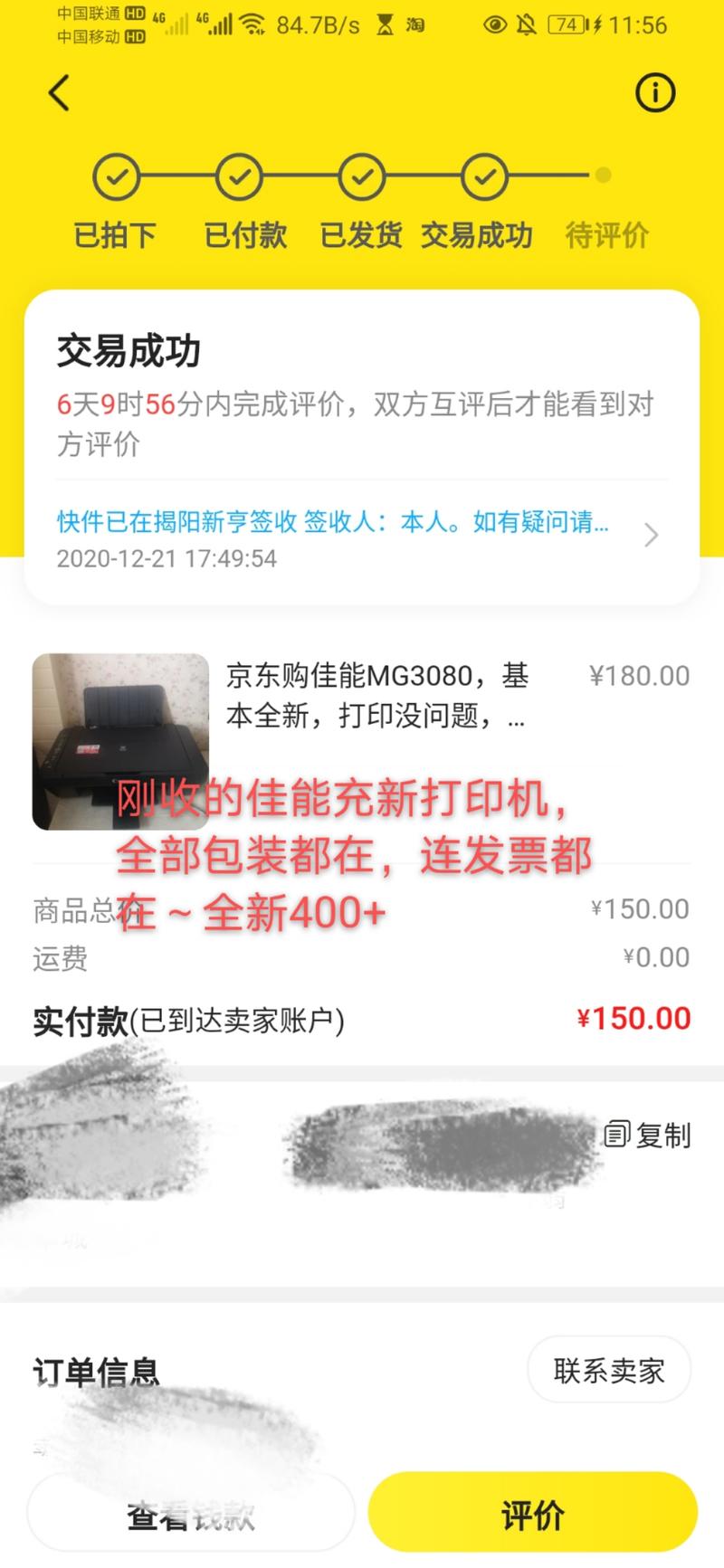The height and width of the screenshot is (1568, 724).
Task: Select the 交易成功 step in progress bar
Action: pyautogui.click(x=484, y=177)
